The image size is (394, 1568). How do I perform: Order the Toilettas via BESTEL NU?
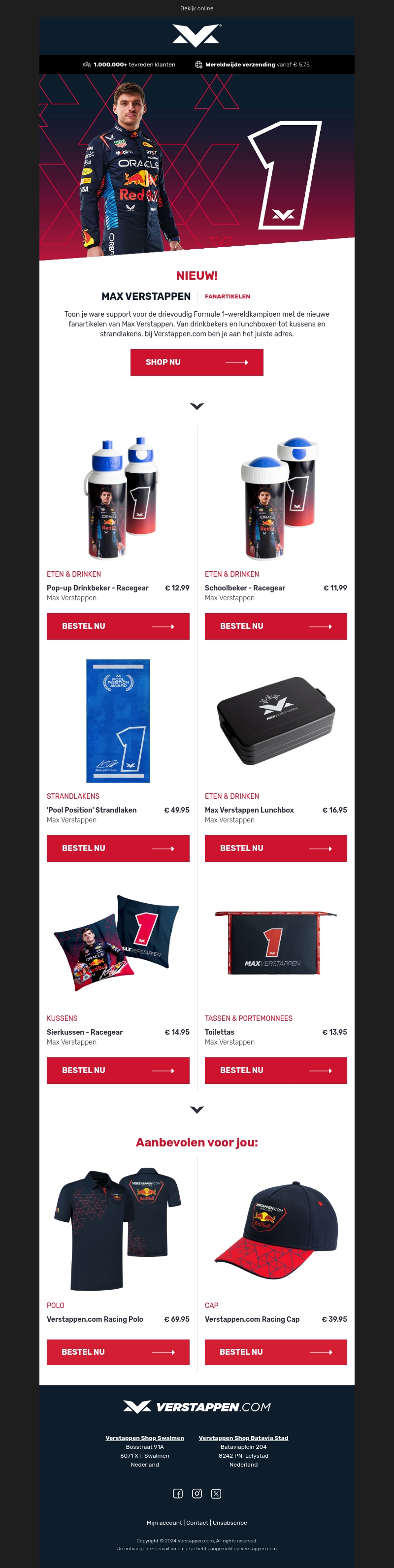[x=276, y=1070]
